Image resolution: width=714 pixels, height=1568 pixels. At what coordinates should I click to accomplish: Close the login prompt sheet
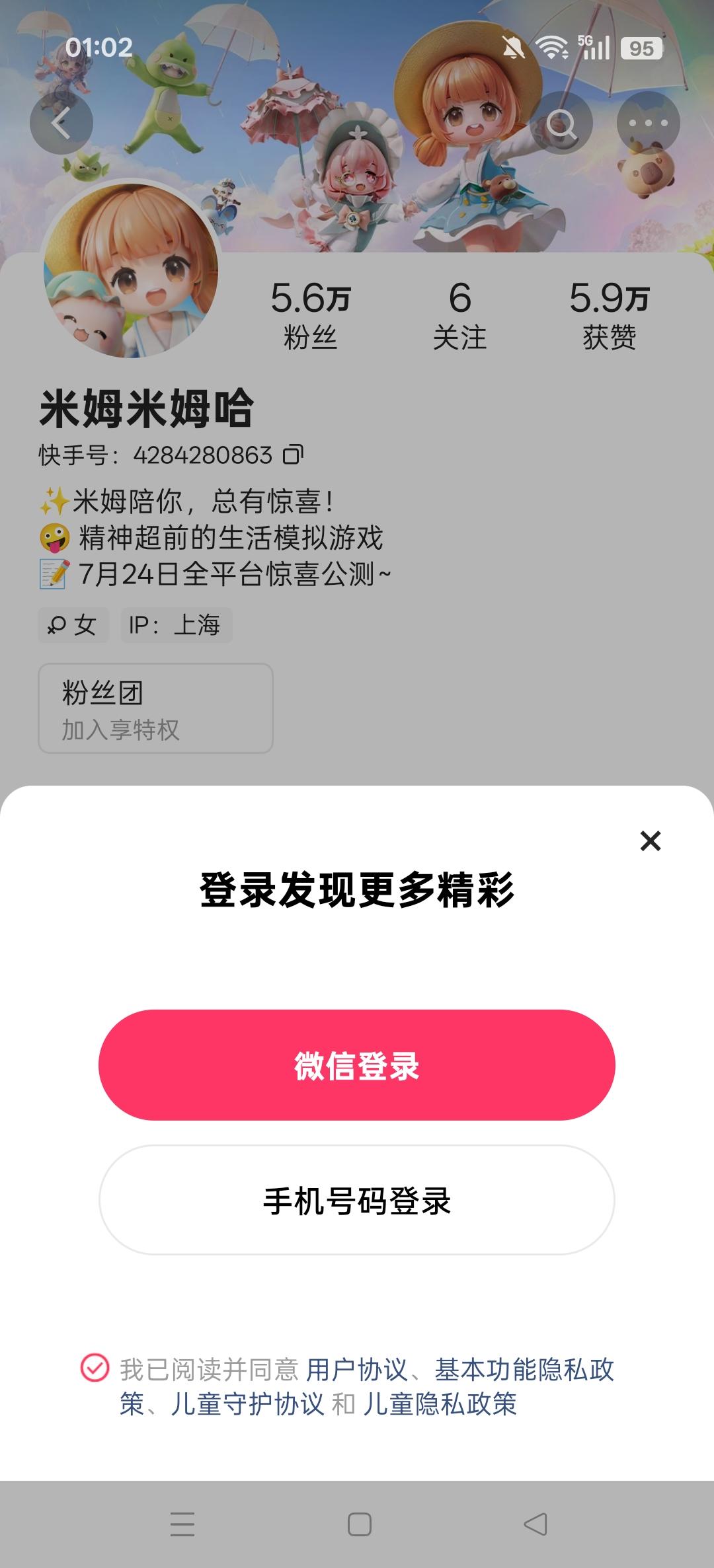click(651, 840)
